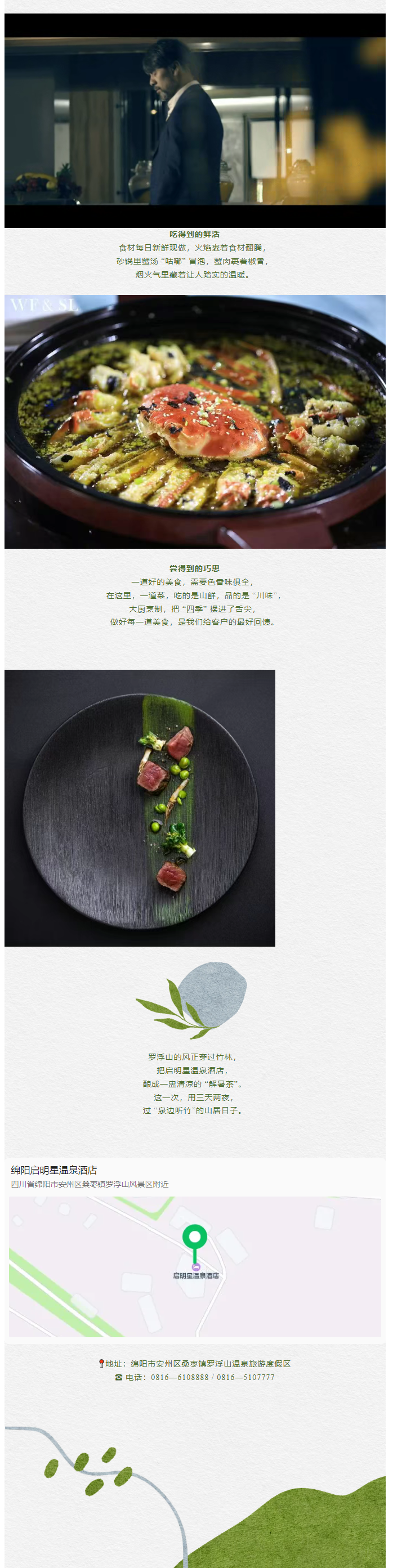This screenshot has width=393, height=1568.
Task: Play the video of the man in the suit
Action: pyautogui.click(x=195, y=120)
